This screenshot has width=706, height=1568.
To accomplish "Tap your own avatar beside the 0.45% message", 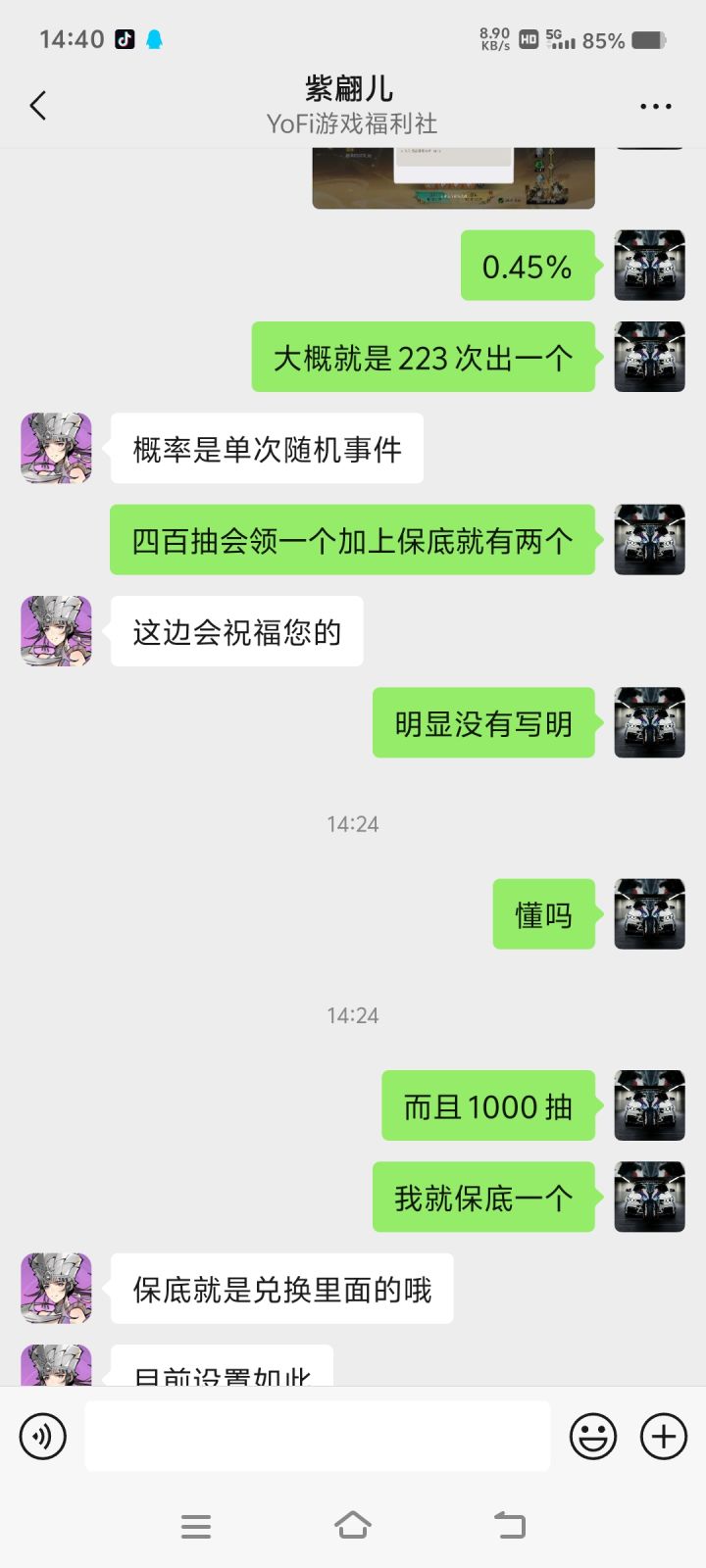I will (x=648, y=265).
